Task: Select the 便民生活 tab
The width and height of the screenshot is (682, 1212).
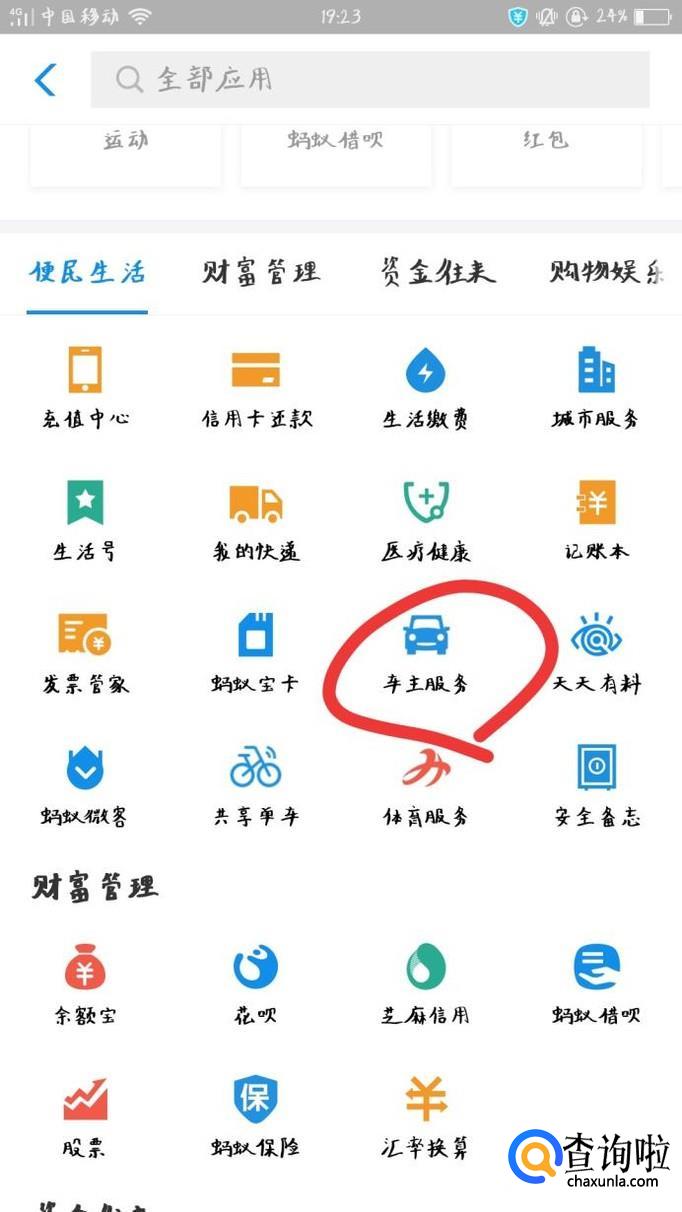Action: 87,272
